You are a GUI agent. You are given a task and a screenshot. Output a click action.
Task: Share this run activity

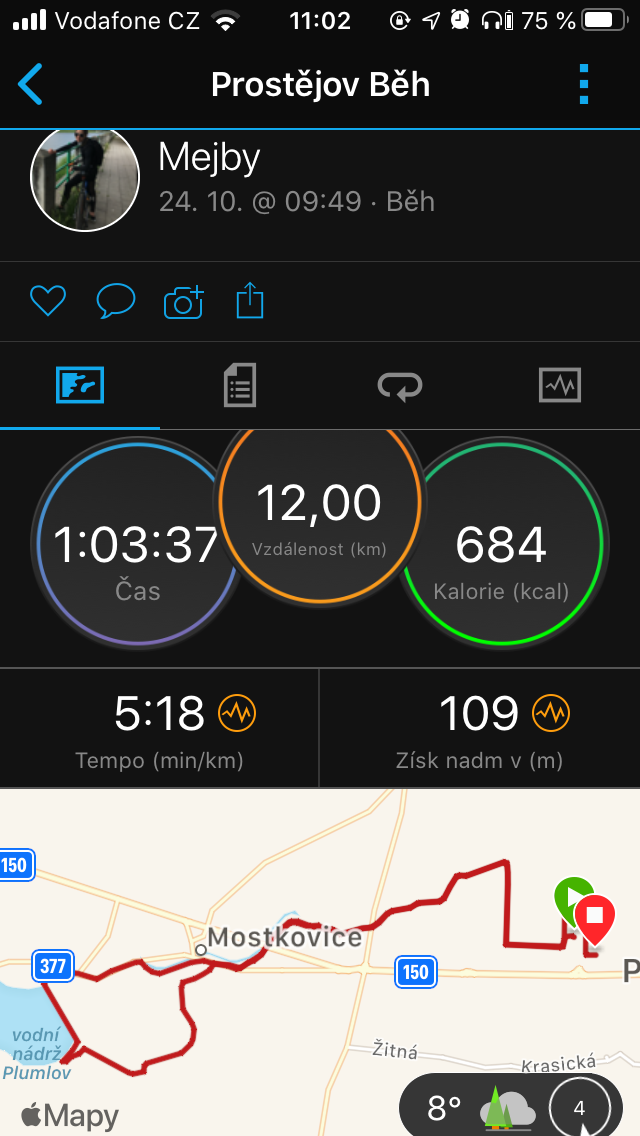pos(250,300)
